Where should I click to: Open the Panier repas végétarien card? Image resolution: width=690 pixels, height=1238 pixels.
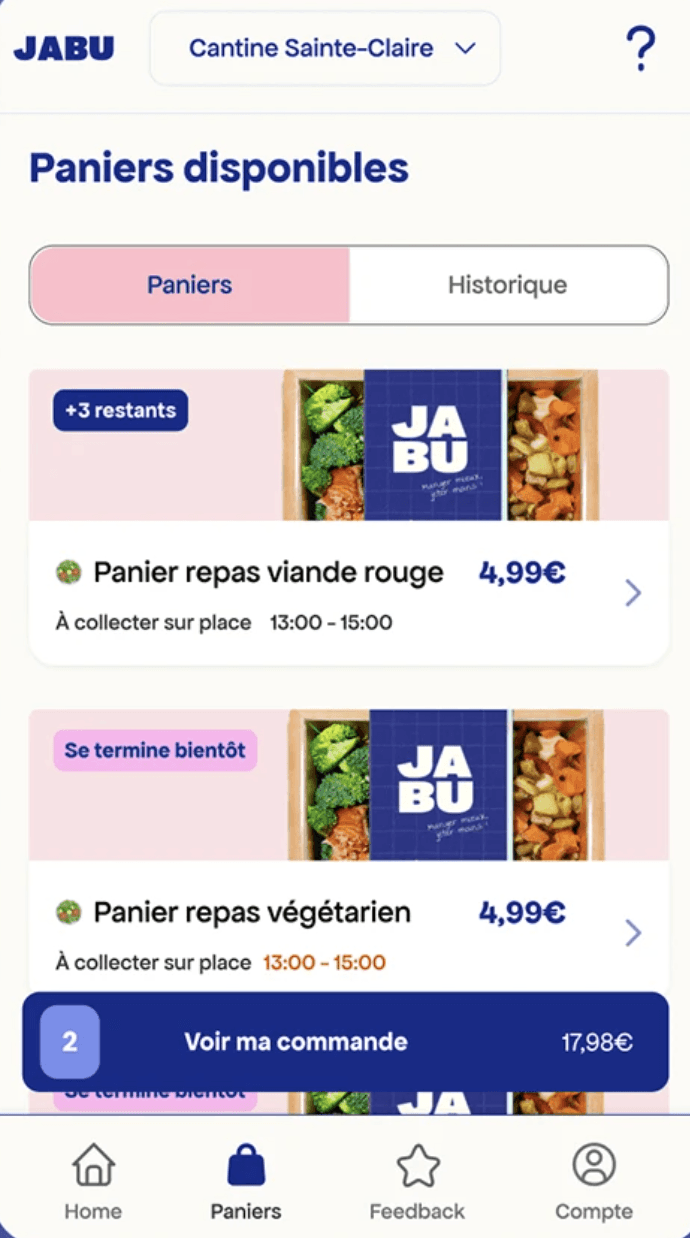point(348,930)
